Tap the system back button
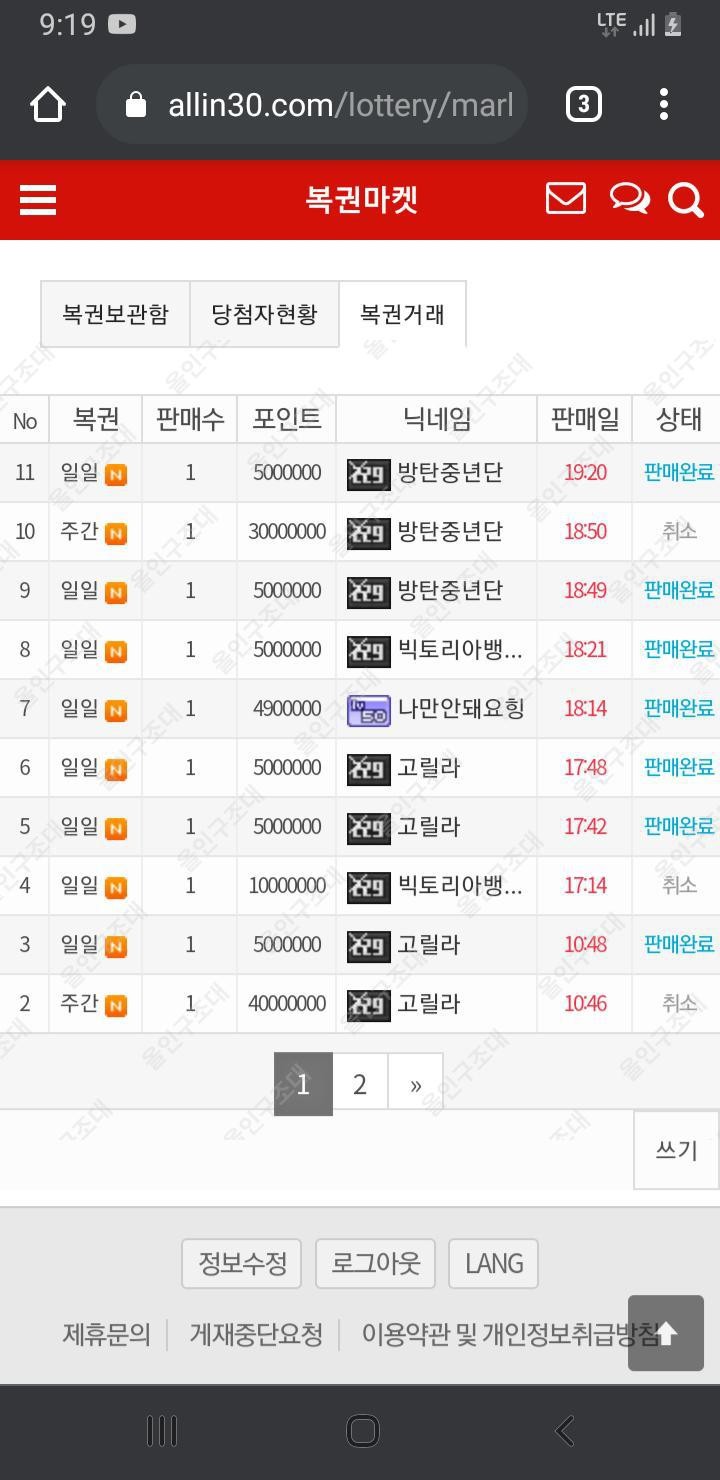 (565, 1431)
